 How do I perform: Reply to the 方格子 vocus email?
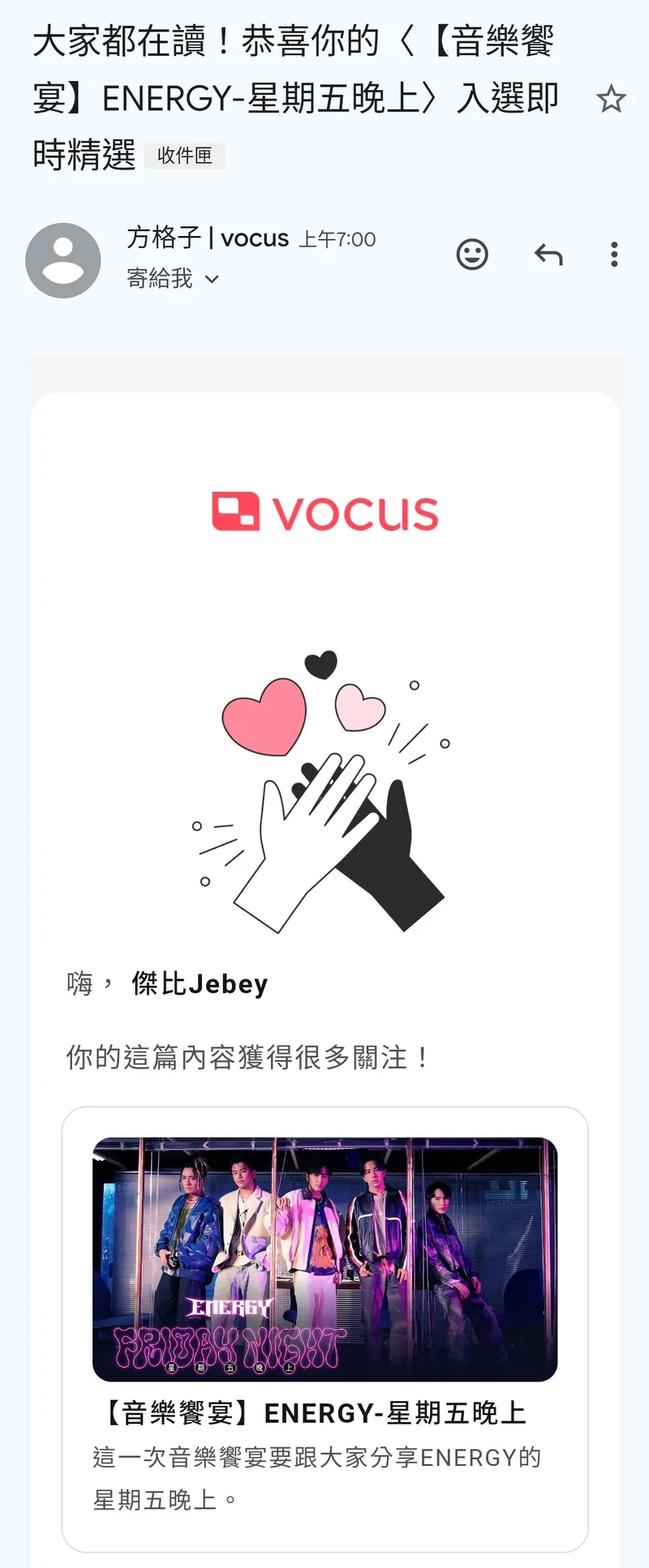click(548, 255)
